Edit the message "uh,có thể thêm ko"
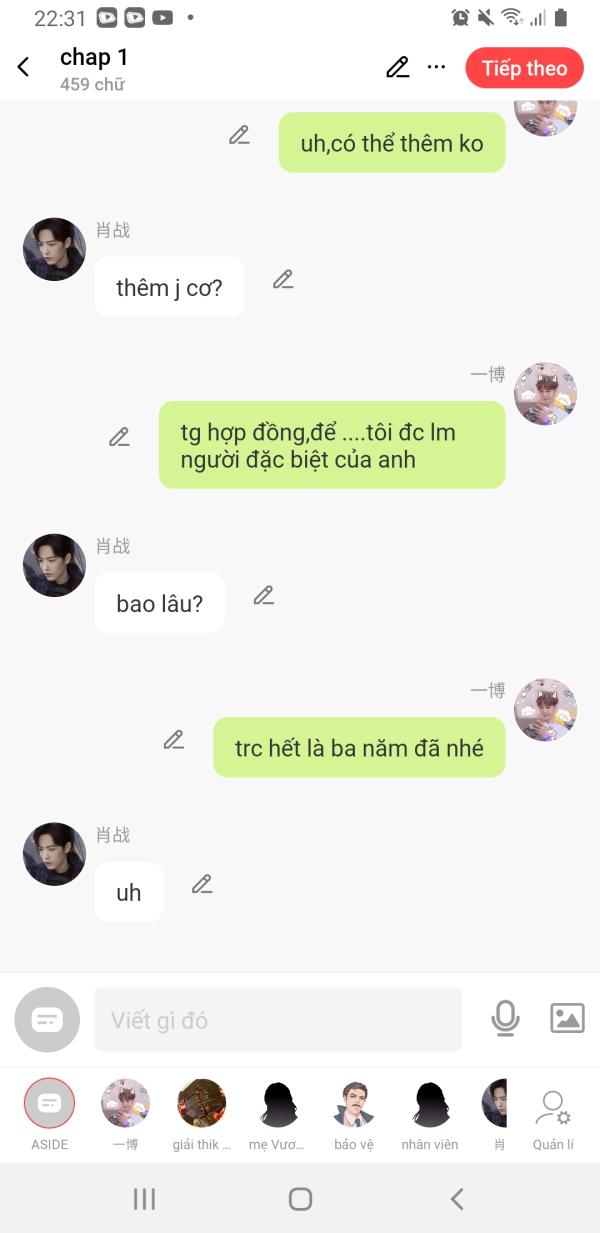The image size is (600, 1233). [x=239, y=135]
